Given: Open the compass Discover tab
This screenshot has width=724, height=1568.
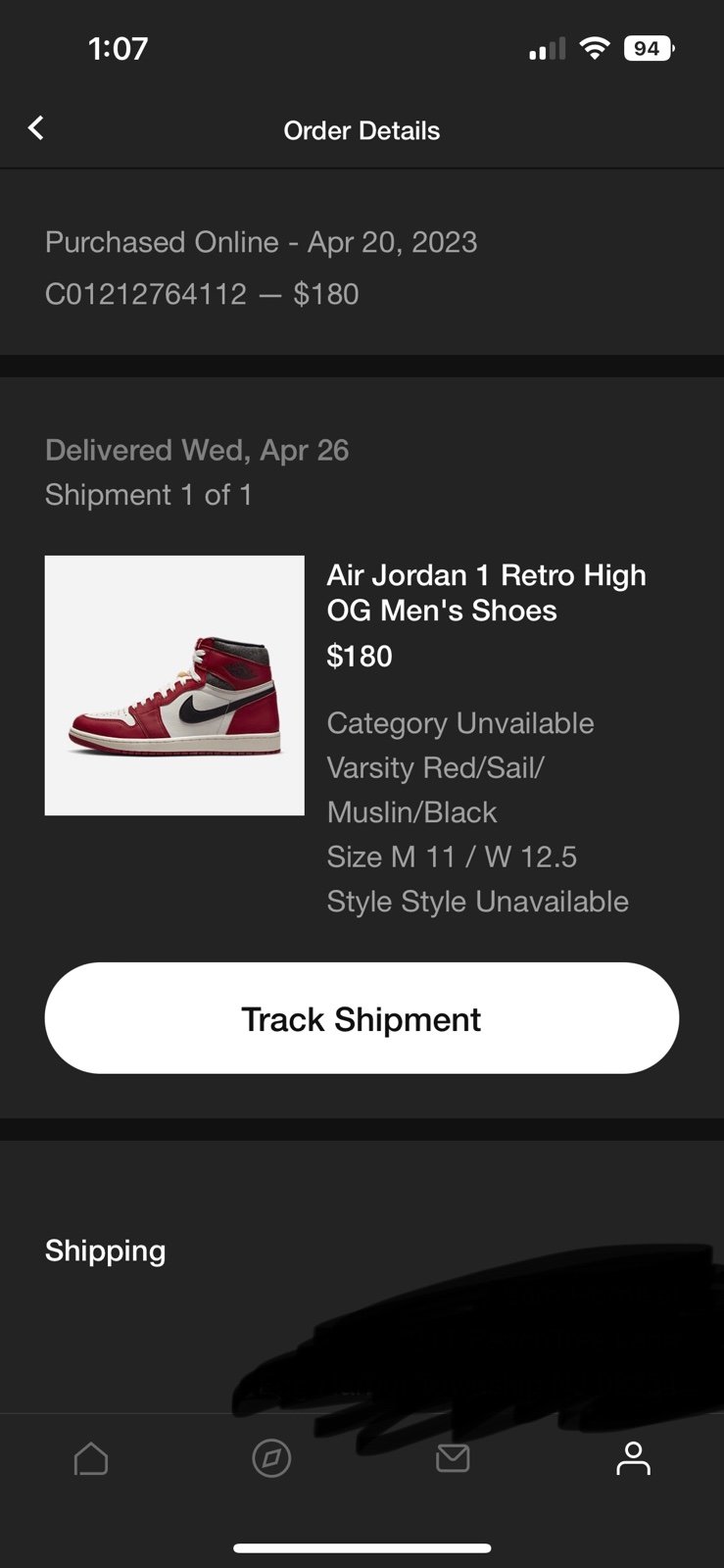Looking at the screenshot, I should 271,1458.
